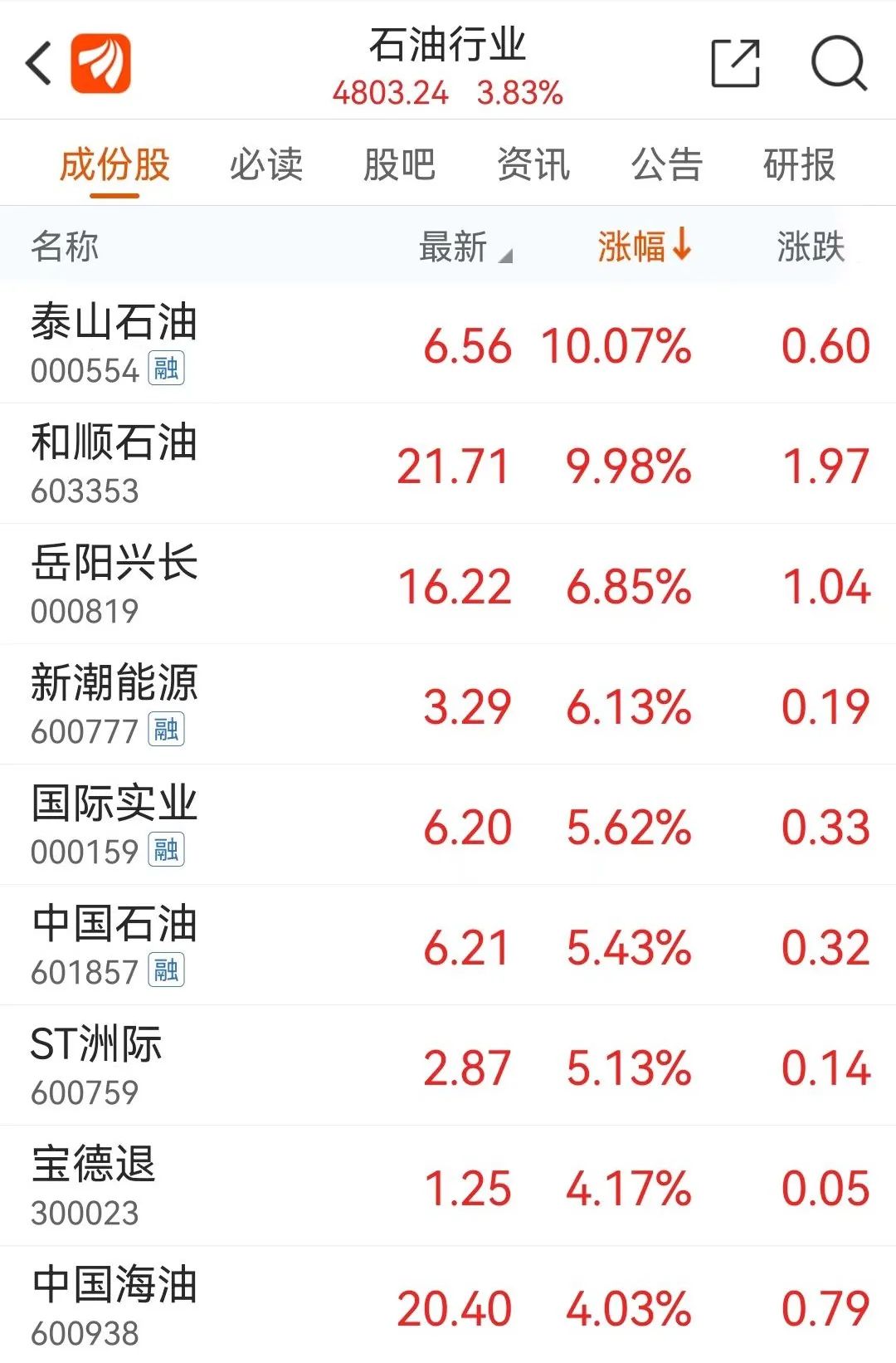Open the search magnifier

pyautogui.click(x=838, y=63)
